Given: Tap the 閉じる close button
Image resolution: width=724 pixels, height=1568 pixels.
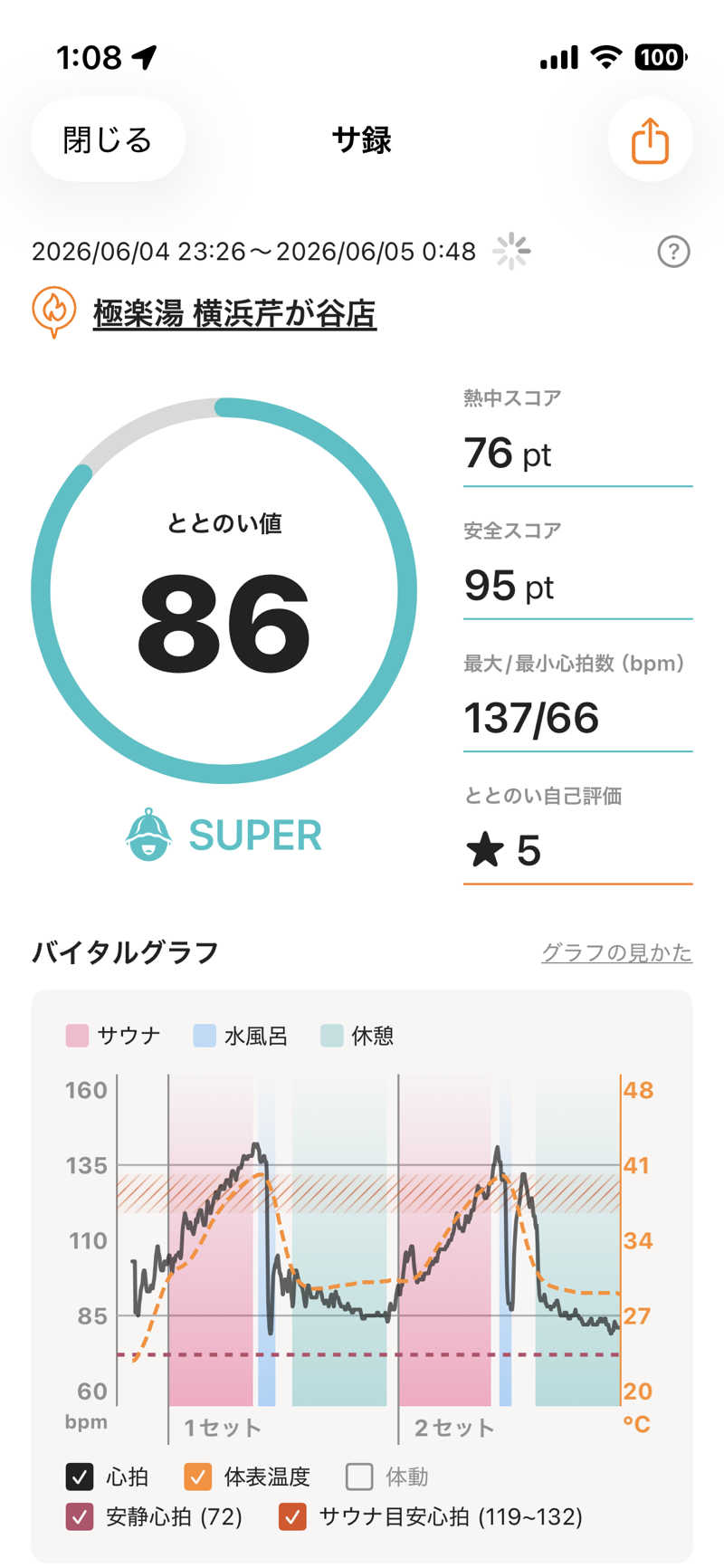Looking at the screenshot, I should pos(108,139).
